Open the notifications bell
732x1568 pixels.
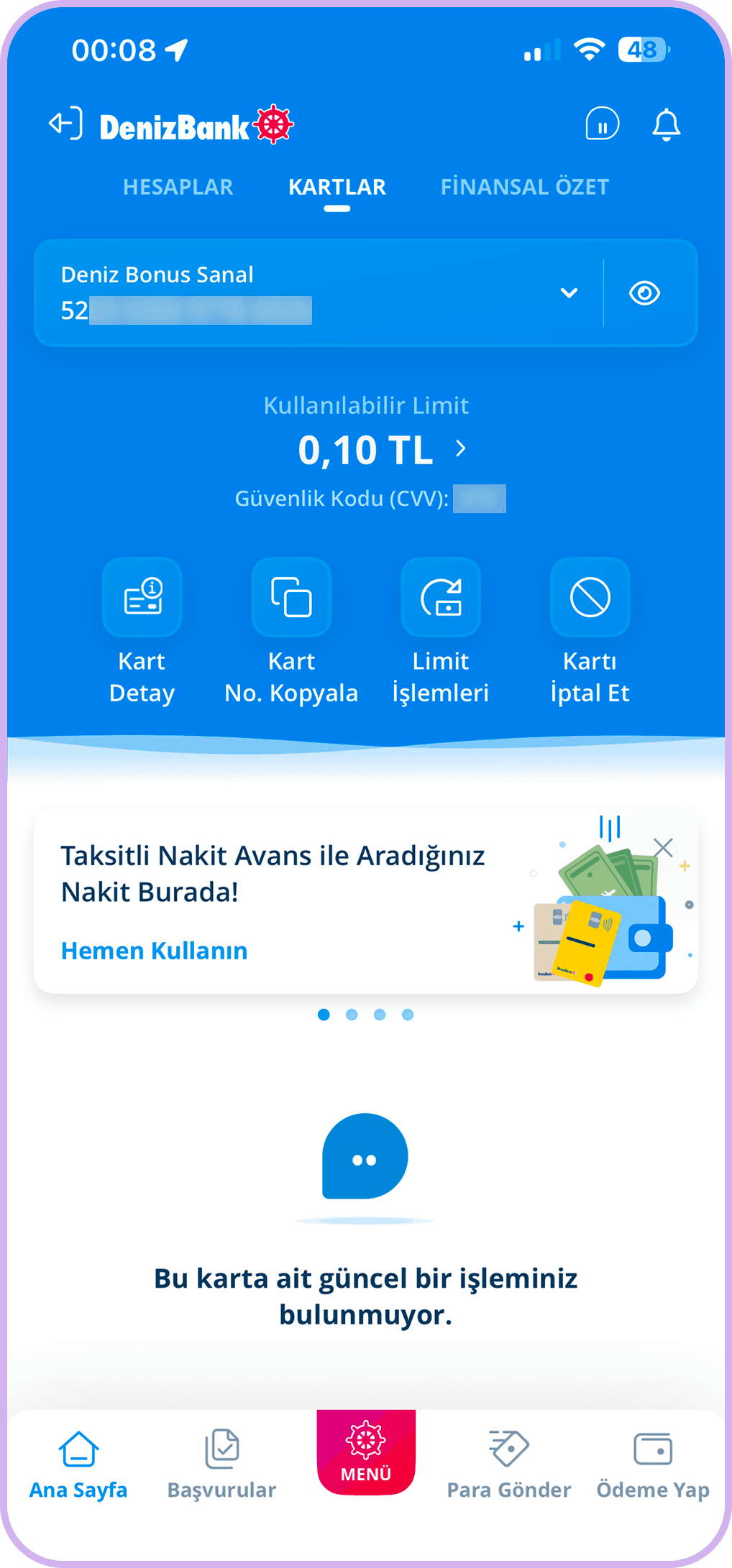click(666, 124)
